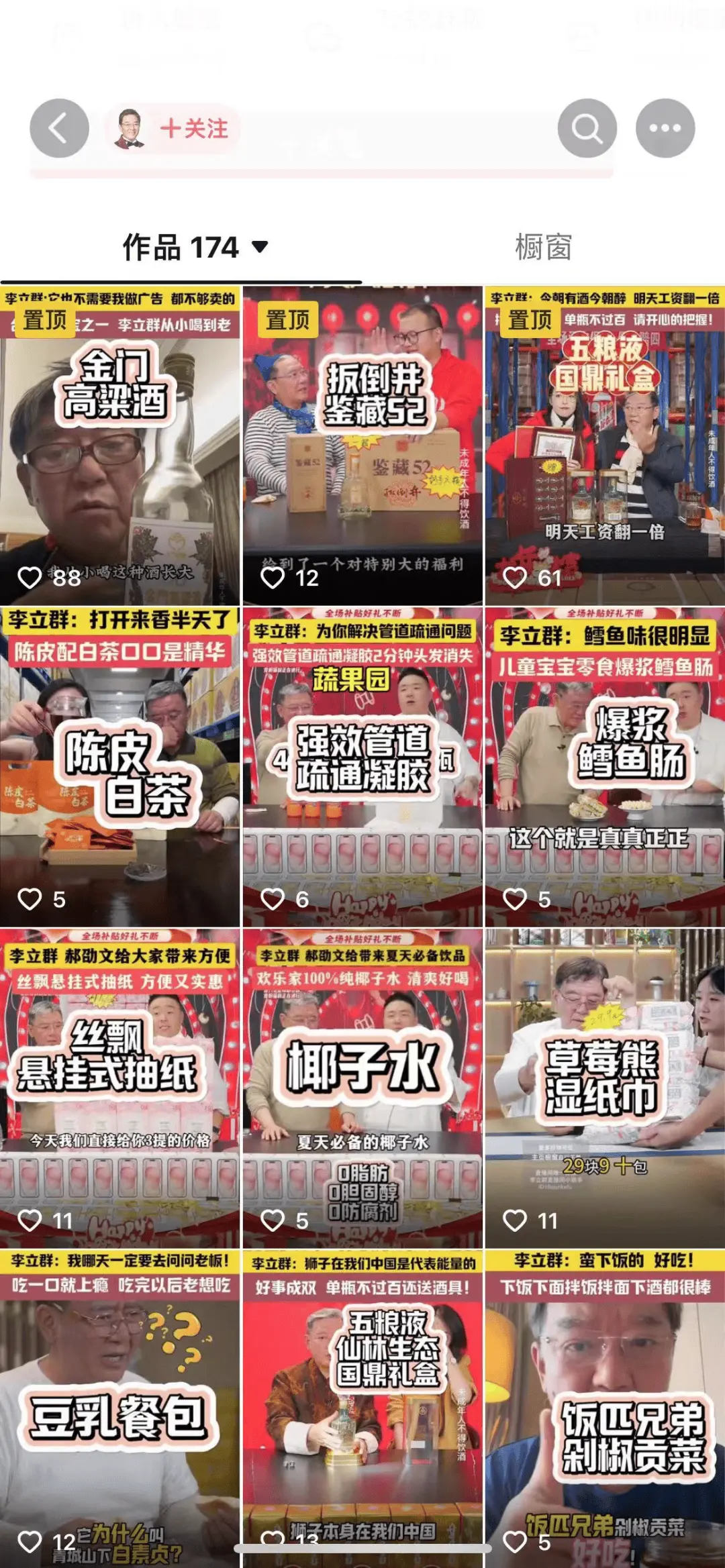Play the 丝飘悬挂式抽纸 video
Image resolution: width=725 pixels, height=1568 pixels.
click(x=119, y=1088)
